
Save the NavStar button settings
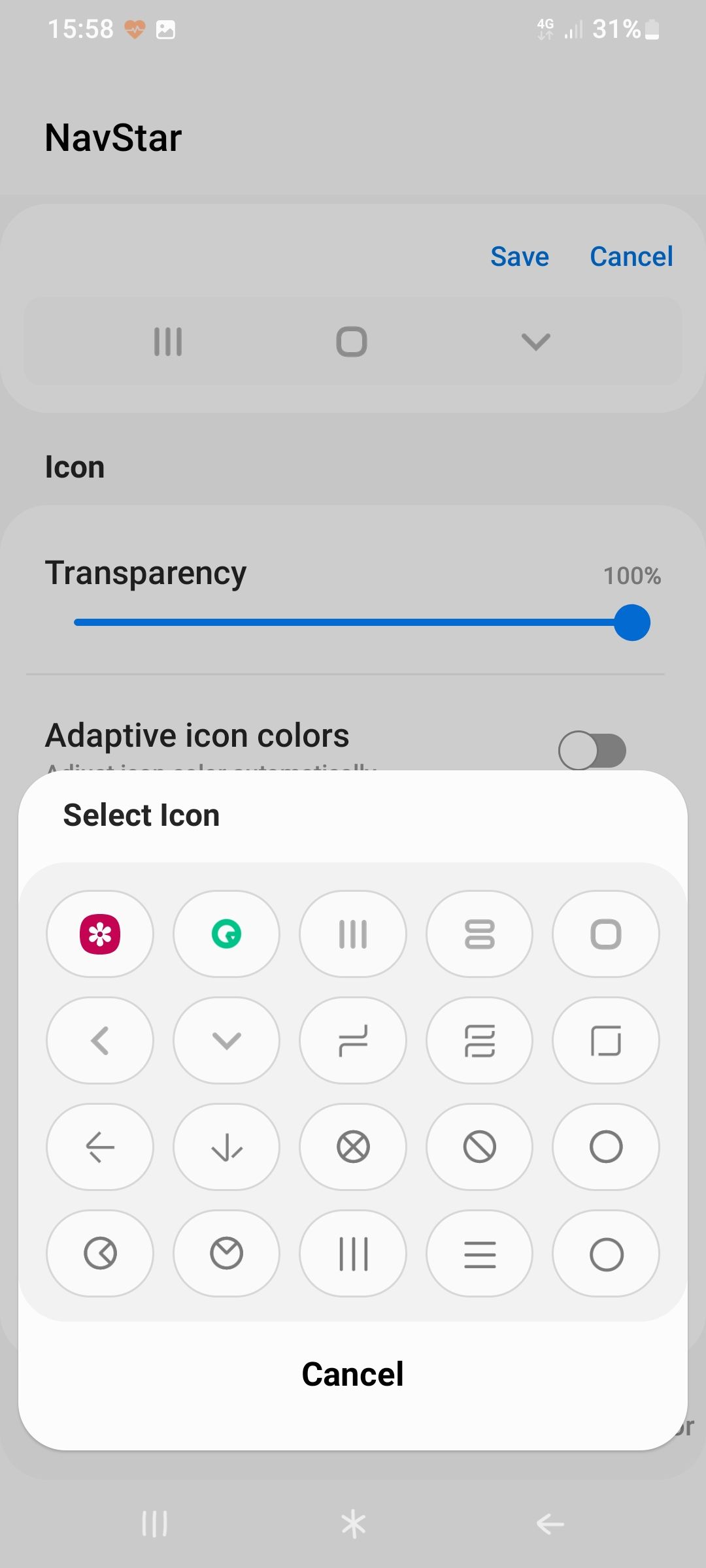[x=518, y=255]
